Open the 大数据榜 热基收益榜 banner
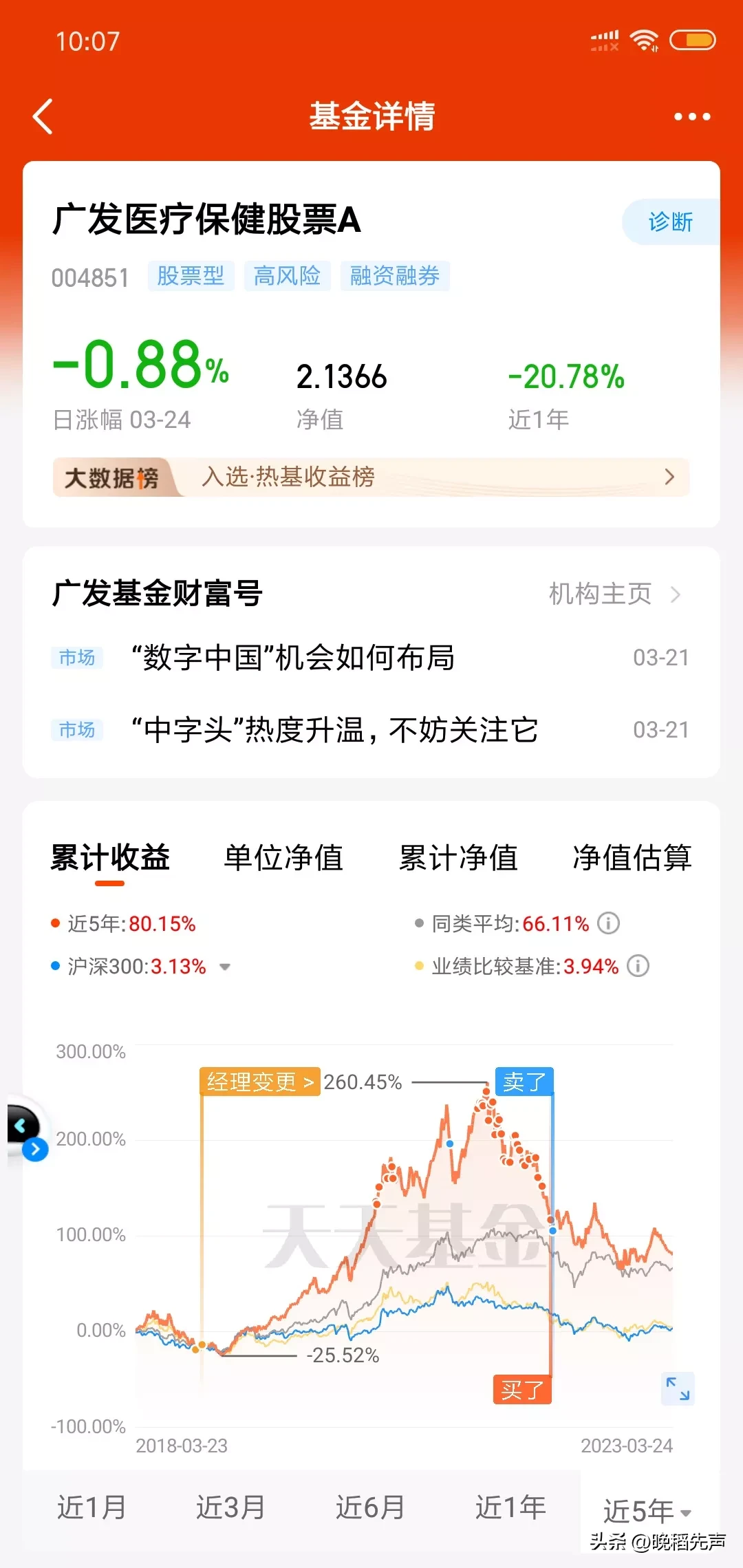Viewport: 743px width, 1568px height. coord(371,477)
